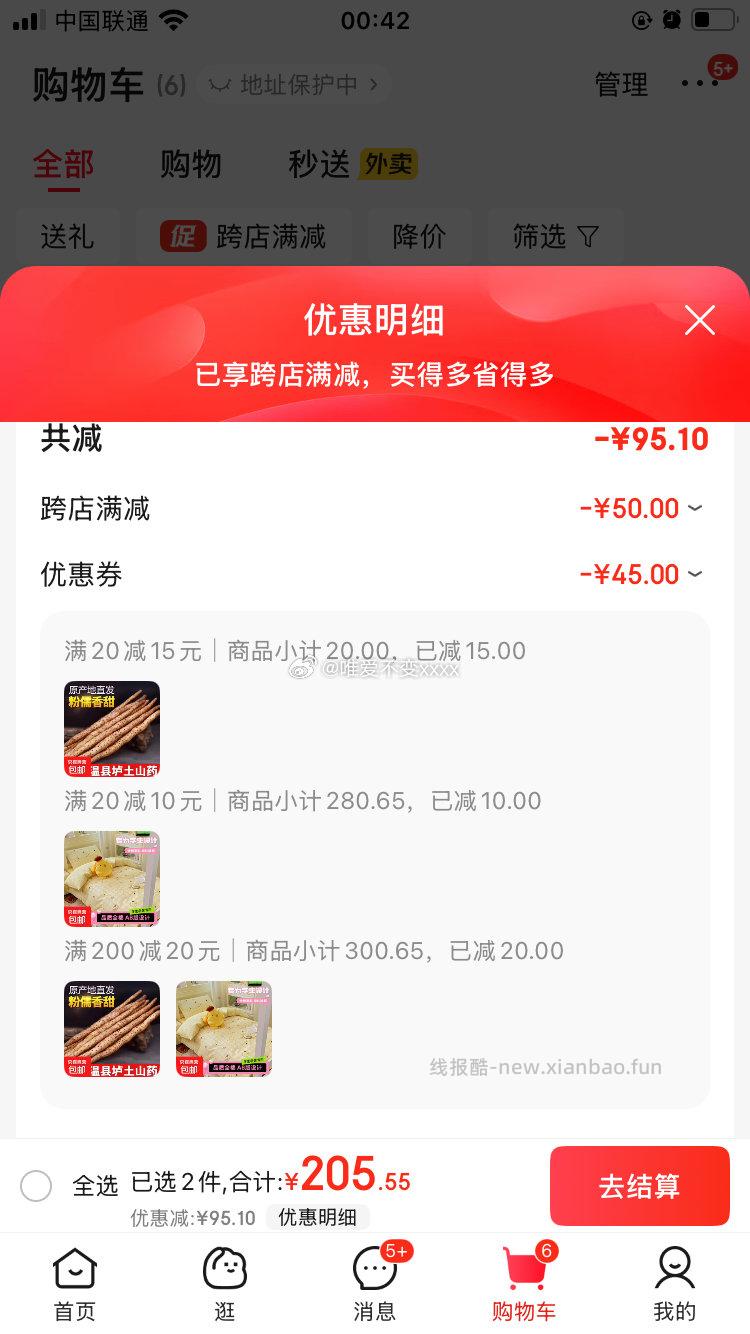Open the 地址保护中 chevron arrow
This screenshot has height=1334, width=750.
tap(375, 86)
